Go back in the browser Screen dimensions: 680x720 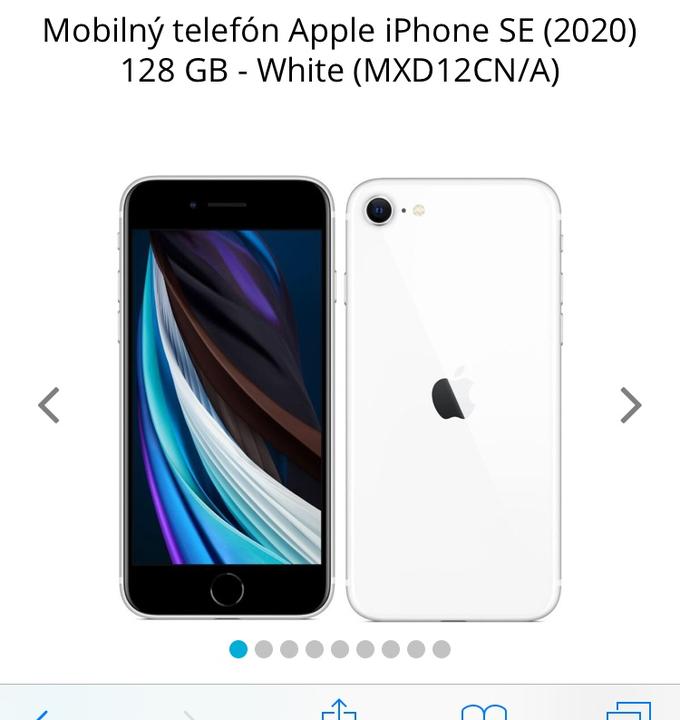pos(40,713)
